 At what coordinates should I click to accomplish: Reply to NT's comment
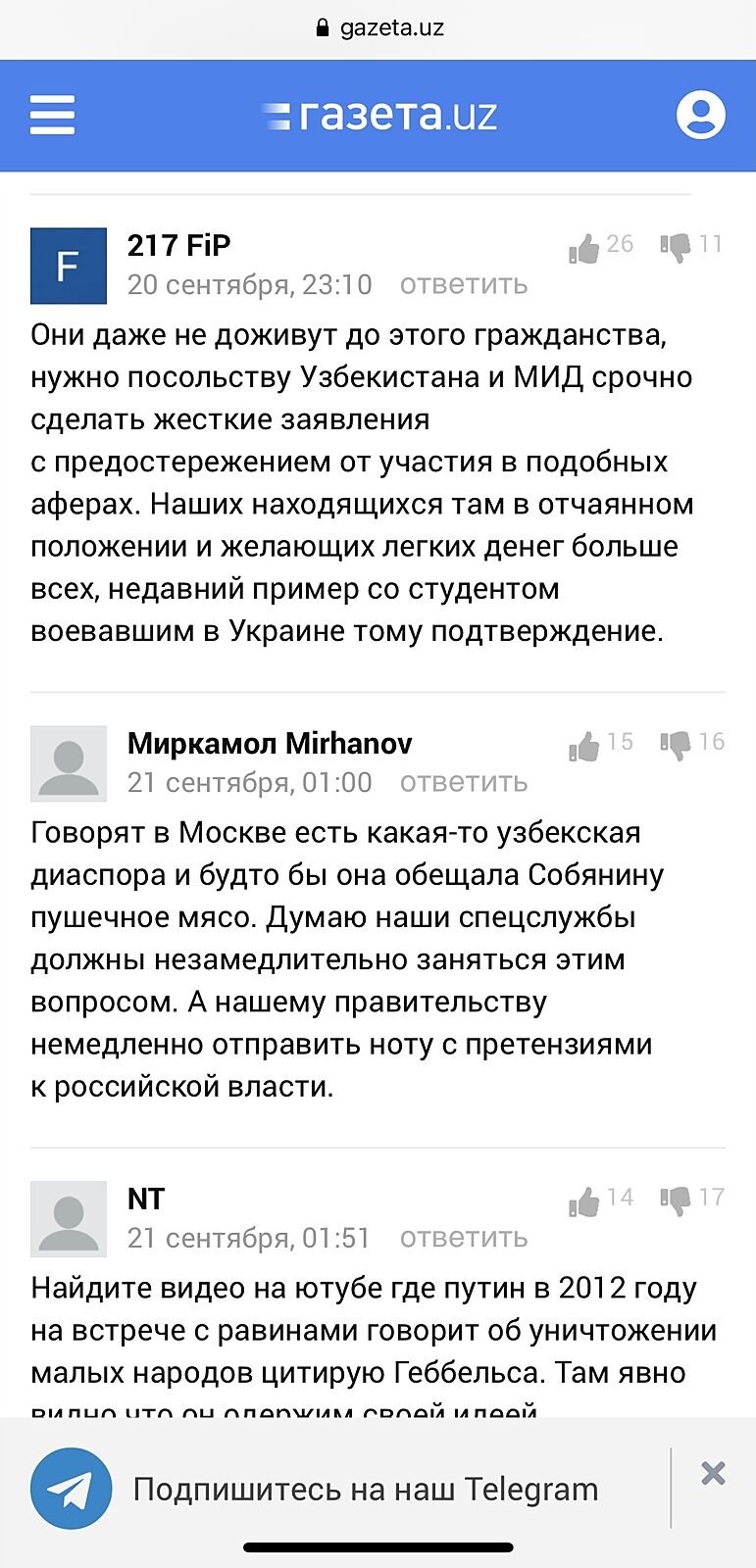[x=463, y=1238]
